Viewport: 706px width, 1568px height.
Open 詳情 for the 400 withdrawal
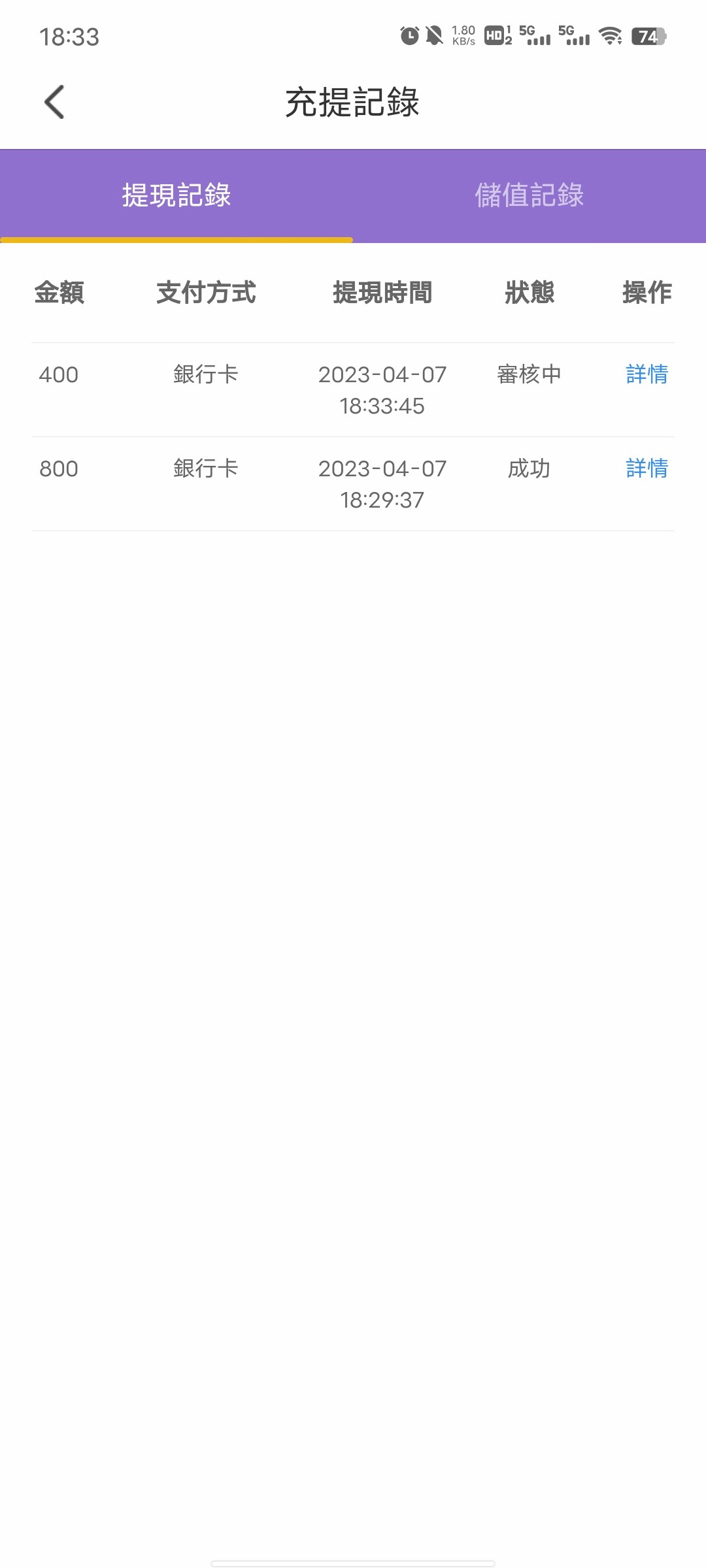(647, 374)
